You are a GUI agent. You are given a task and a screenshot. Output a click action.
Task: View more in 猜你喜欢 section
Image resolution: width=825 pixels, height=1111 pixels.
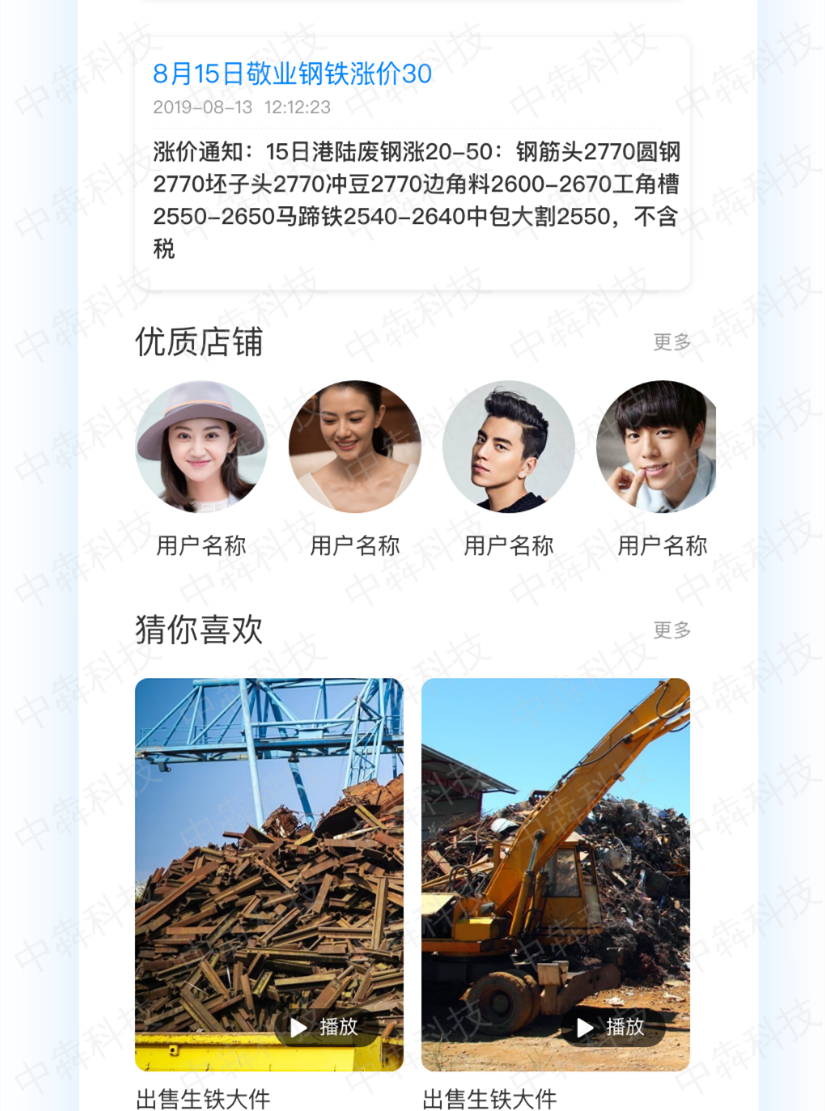click(672, 630)
